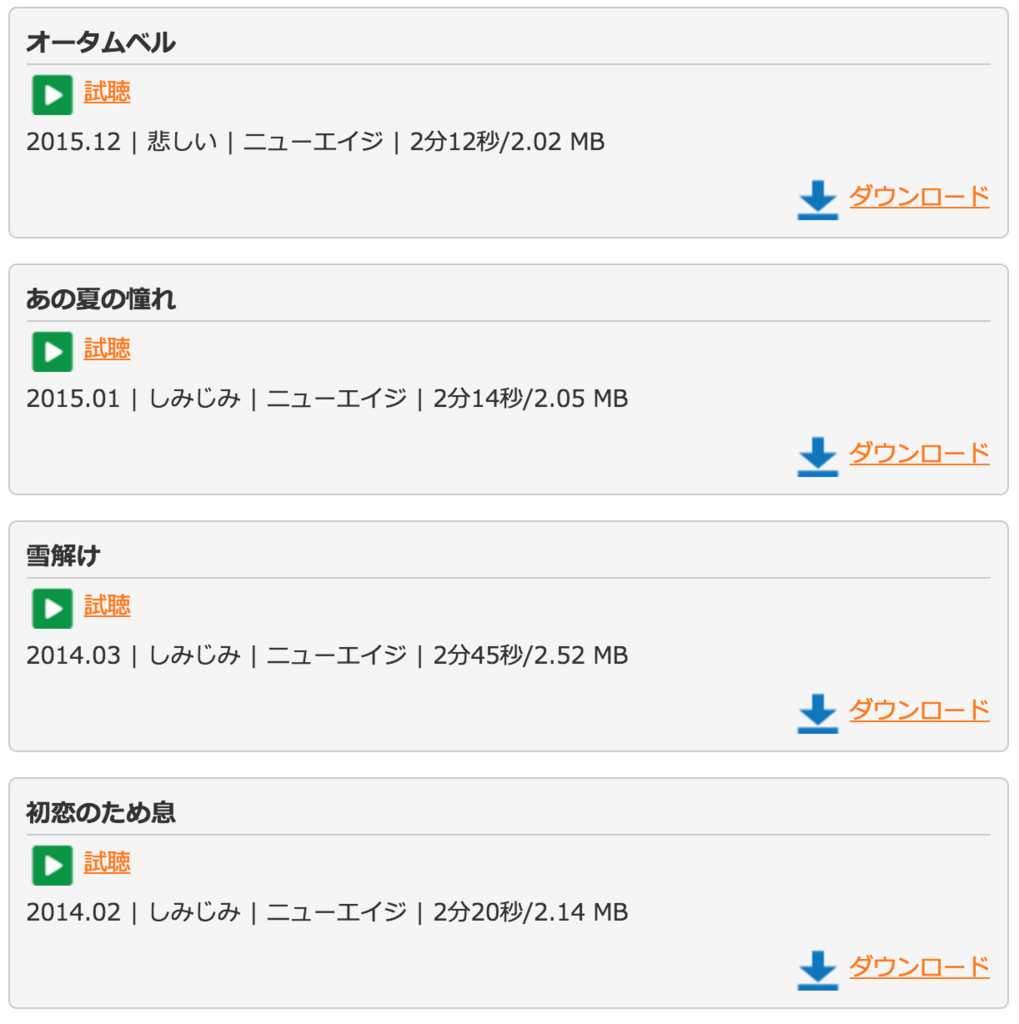1019x1024 pixels.
Task: Click the ダウンロード link for 雪解け
Action: click(919, 710)
